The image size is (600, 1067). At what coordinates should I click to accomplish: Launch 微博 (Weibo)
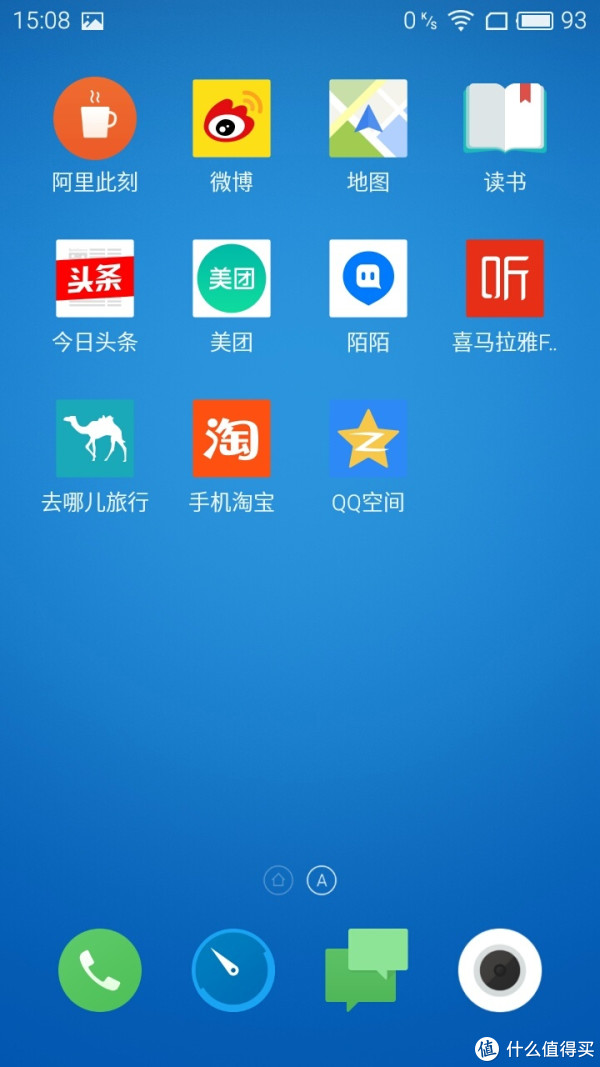pos(231,119)
